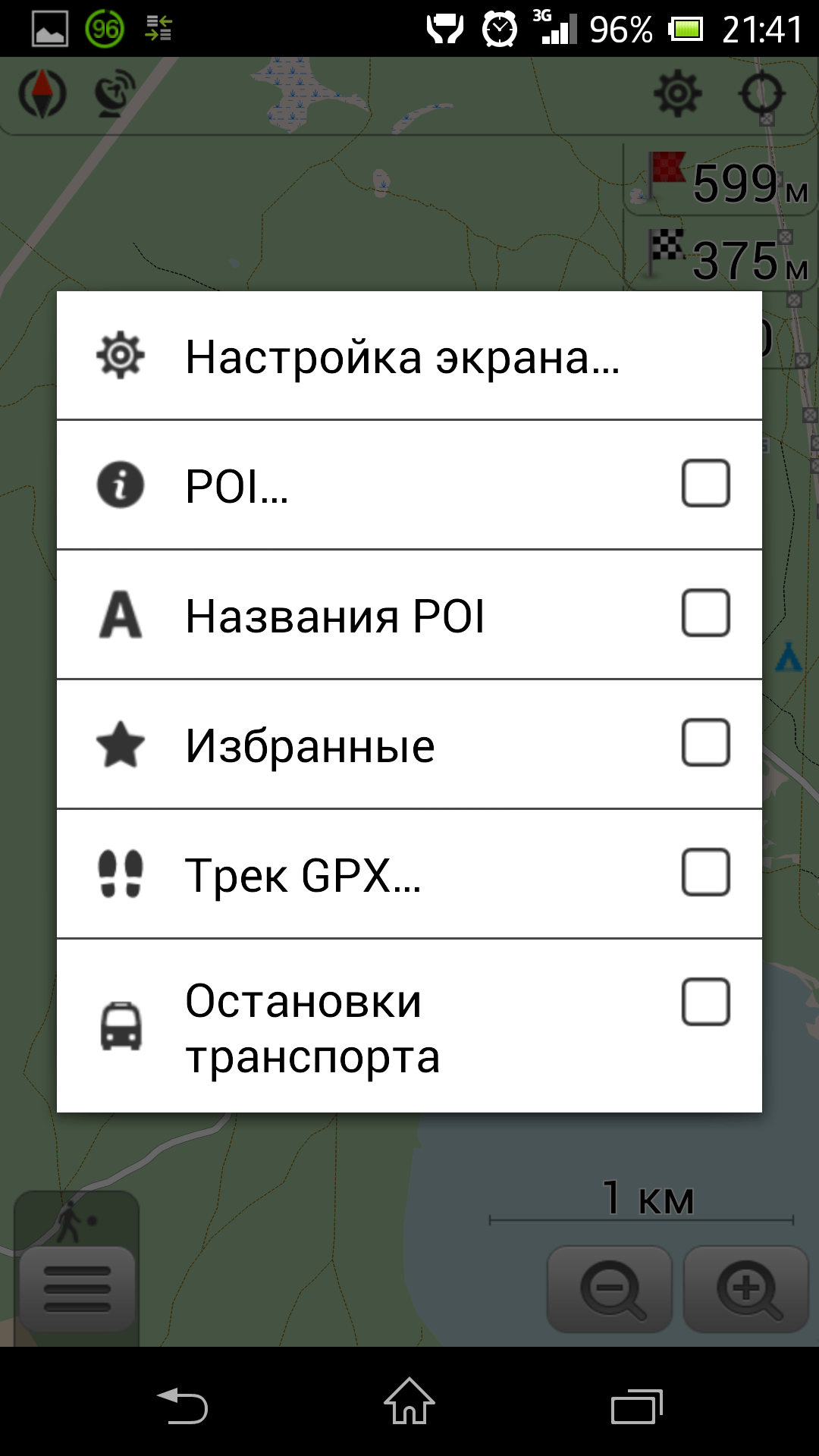819x1456 pixels.
Task: Tap the Android back button
Action: click(x=182, y=1406)
